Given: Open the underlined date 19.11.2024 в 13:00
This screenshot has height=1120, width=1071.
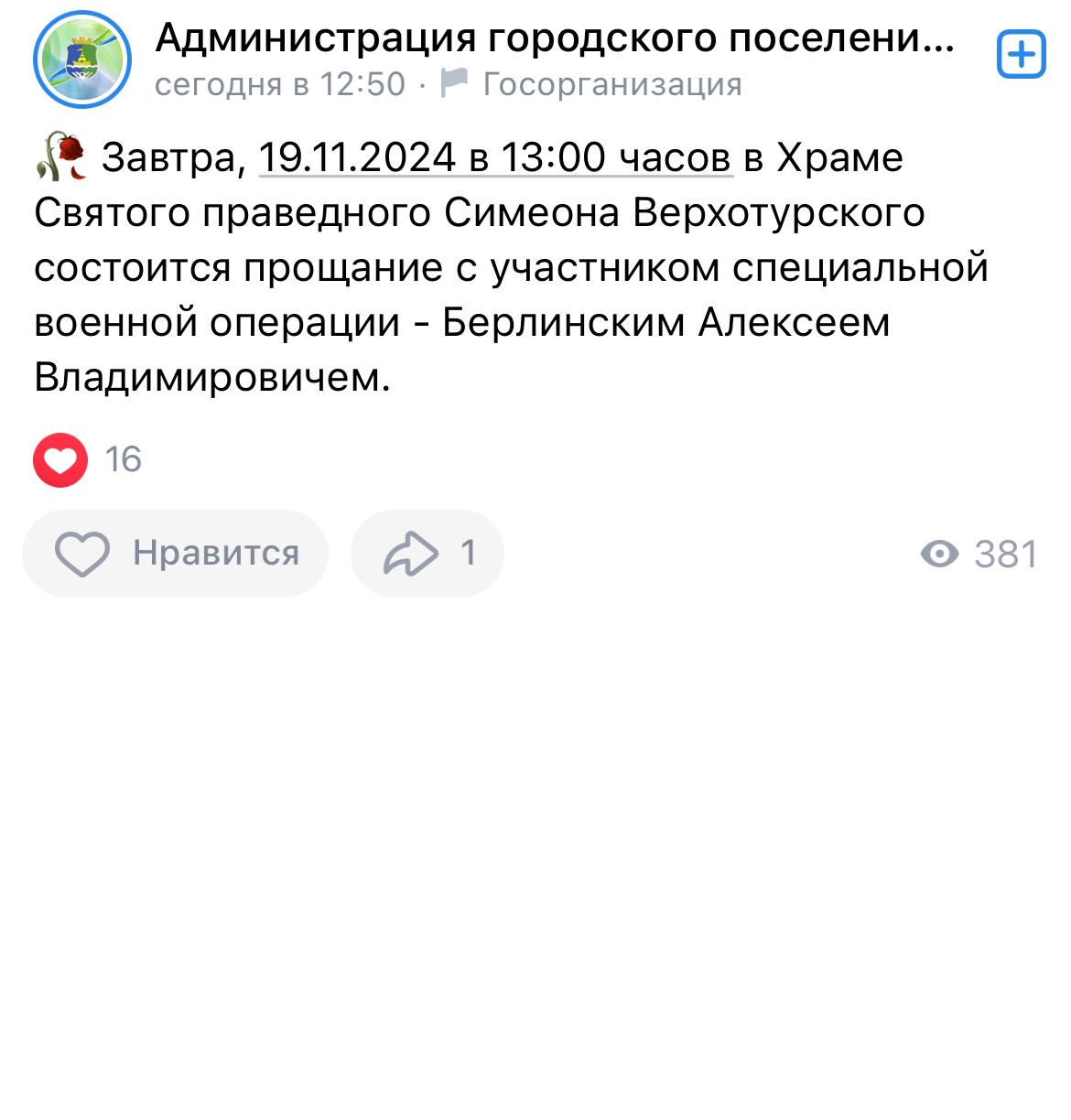Looking at the screenshot, I should pyautogui.click(x=495, y=157).
